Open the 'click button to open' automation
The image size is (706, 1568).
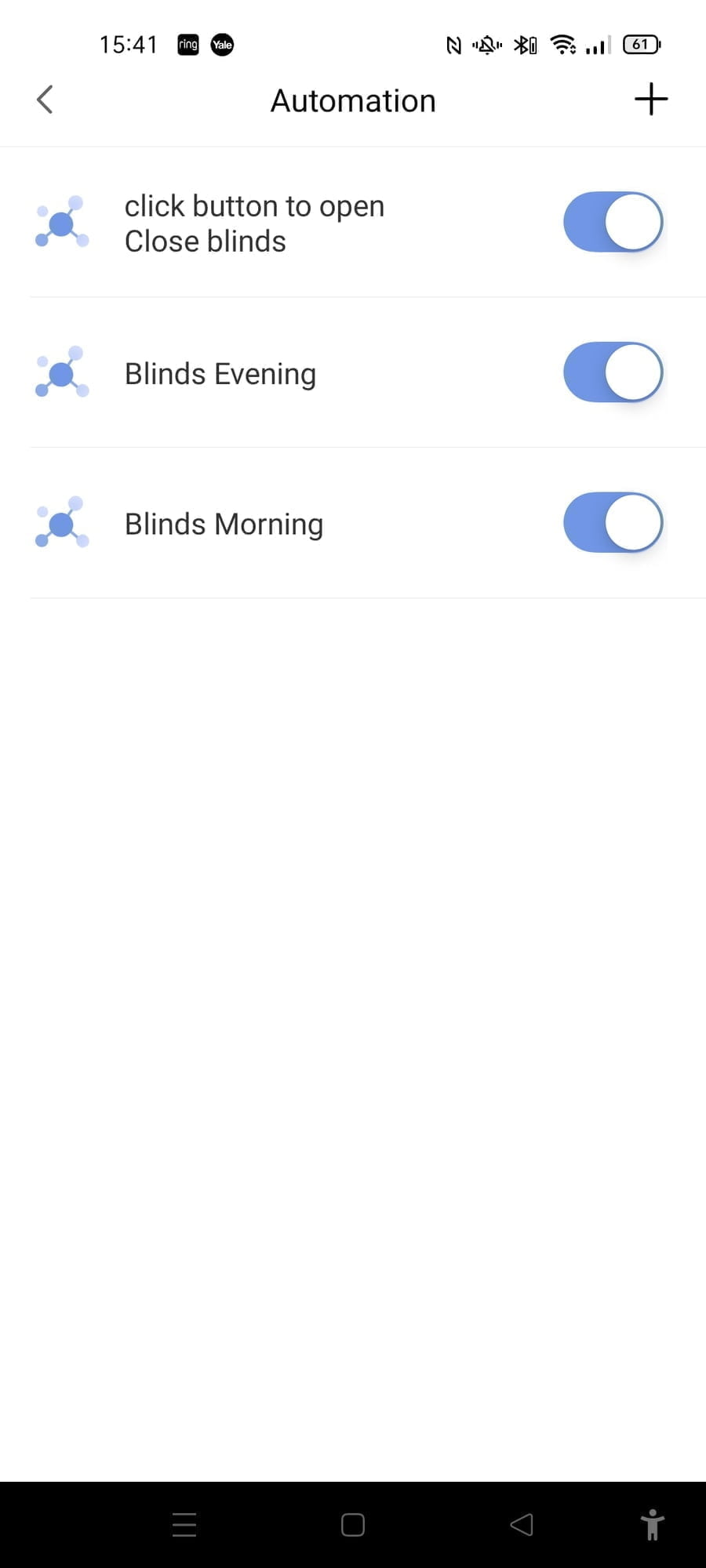click(x=254, y=223)
